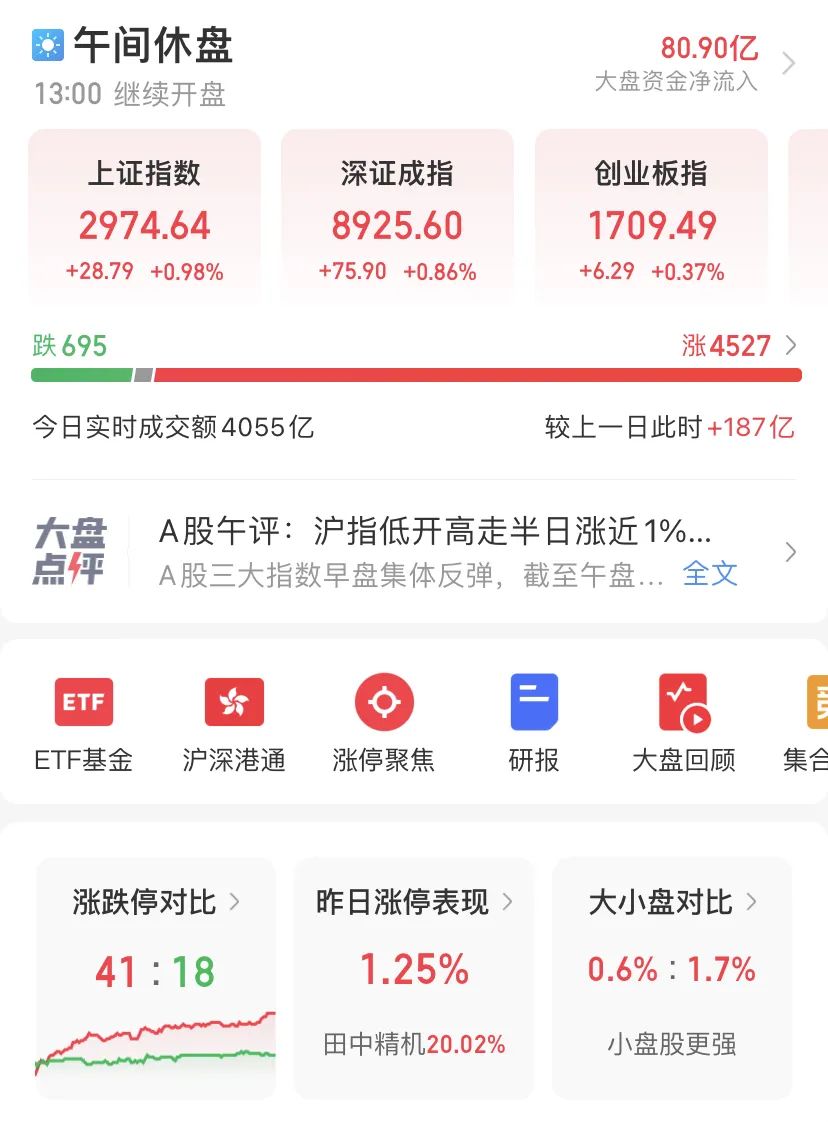
Task: Open the 上证指数 index card
Action: coord(145,218)
